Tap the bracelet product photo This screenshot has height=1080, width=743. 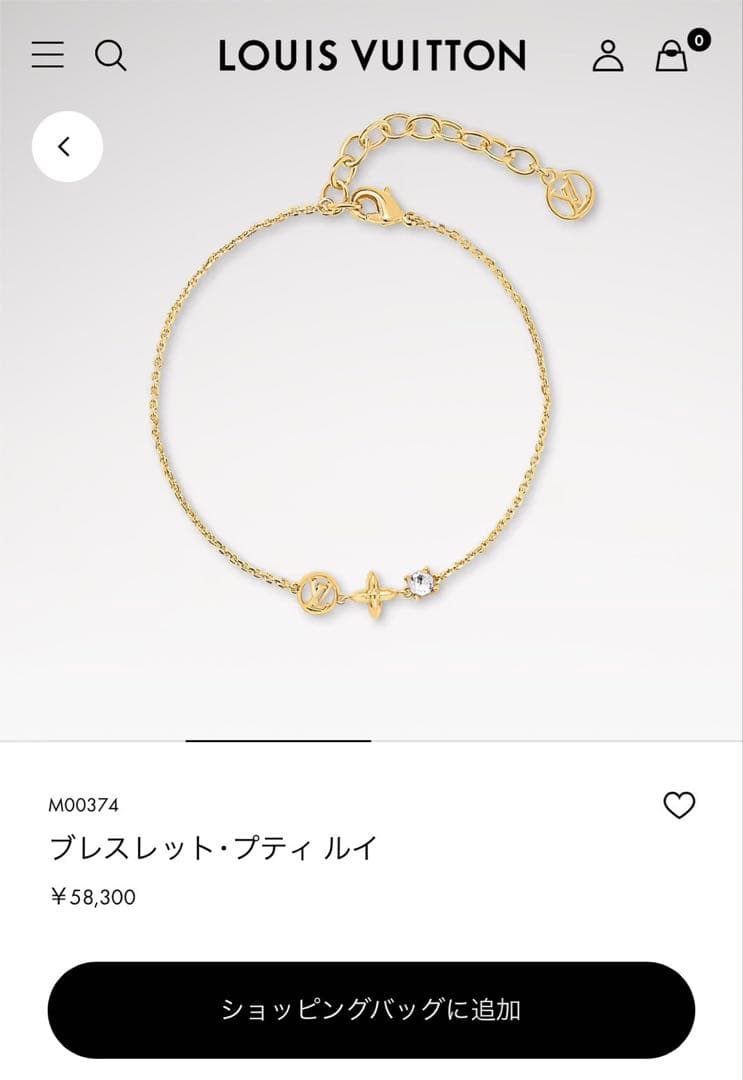tap(371, 400)
